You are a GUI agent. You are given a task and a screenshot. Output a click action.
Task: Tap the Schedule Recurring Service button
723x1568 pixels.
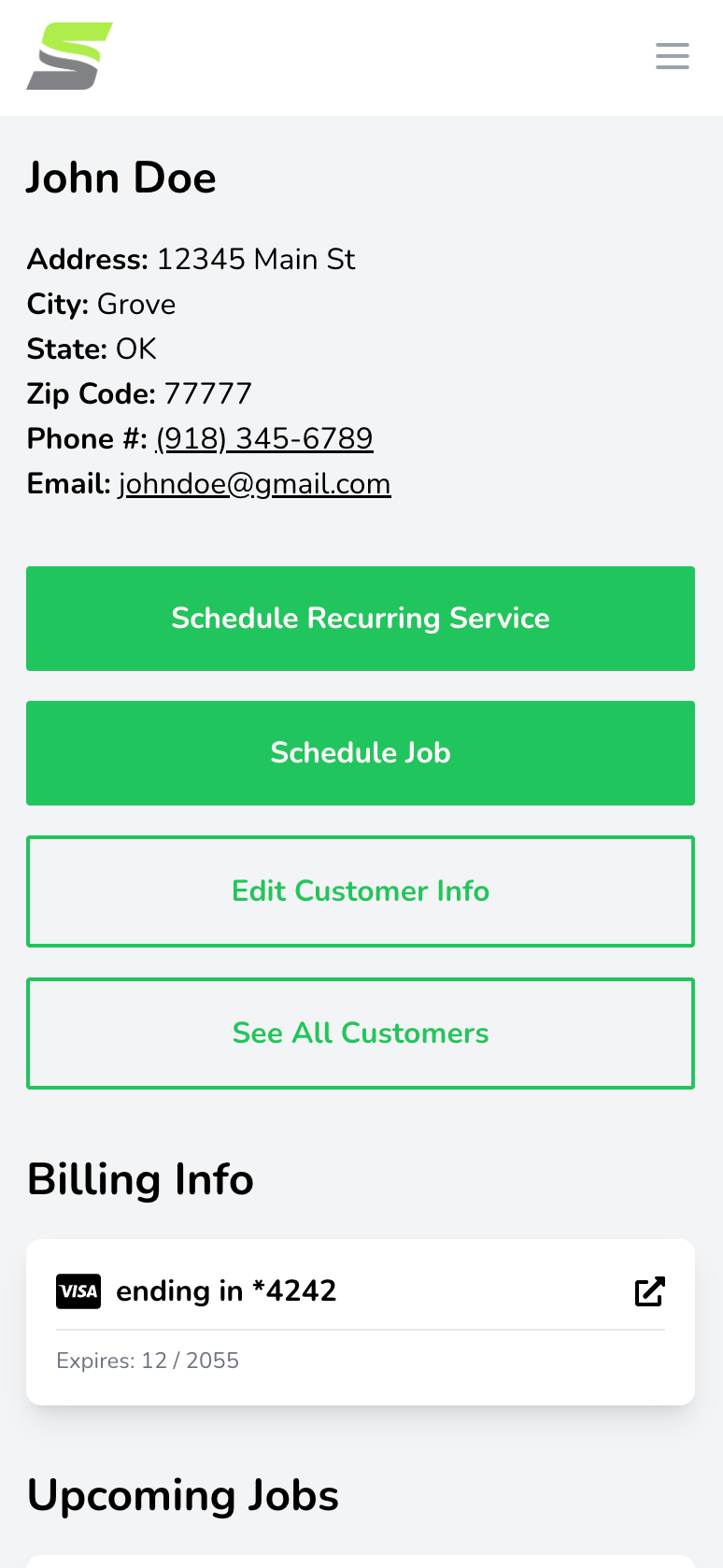(x=361, y=619)
